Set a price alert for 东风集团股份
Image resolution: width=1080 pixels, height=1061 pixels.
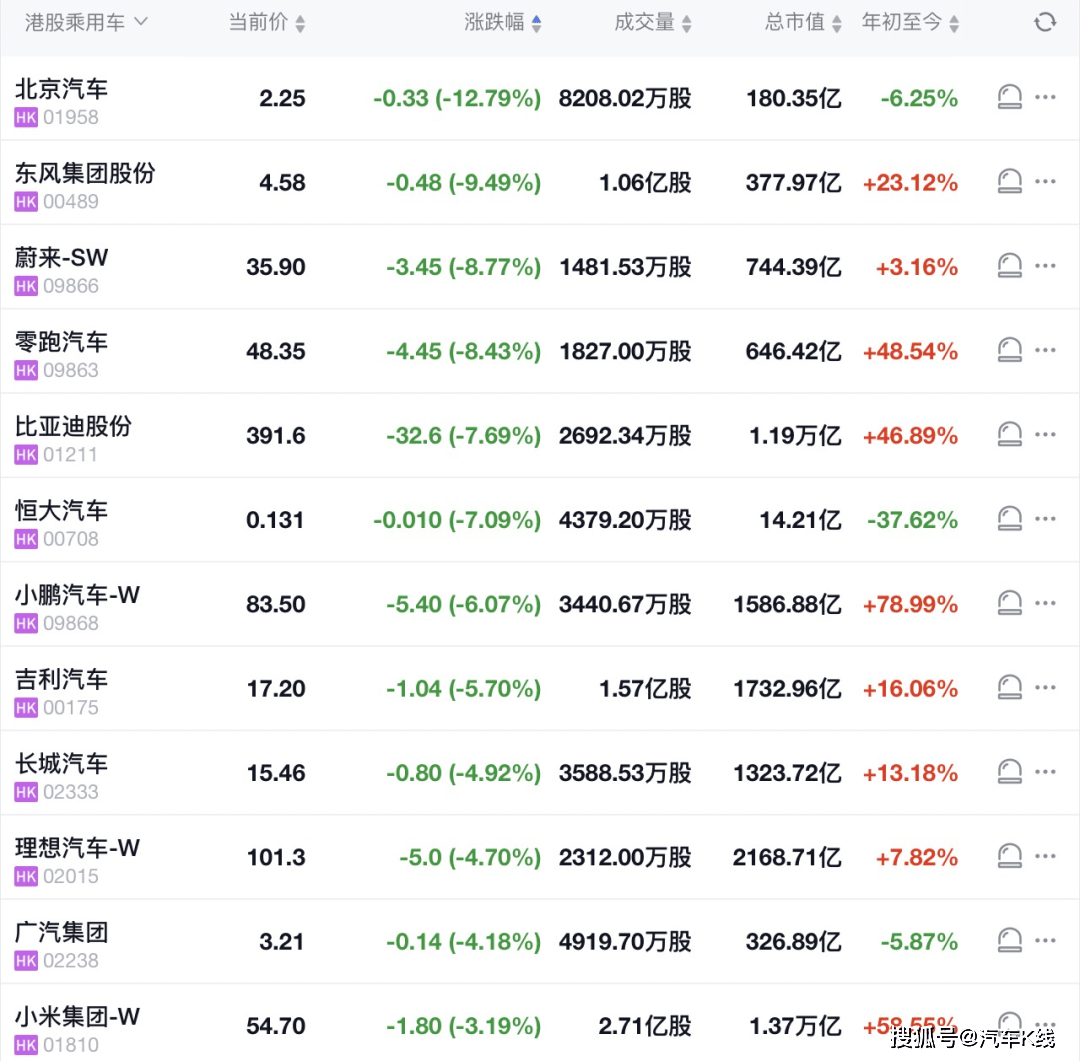[1010, 182]
